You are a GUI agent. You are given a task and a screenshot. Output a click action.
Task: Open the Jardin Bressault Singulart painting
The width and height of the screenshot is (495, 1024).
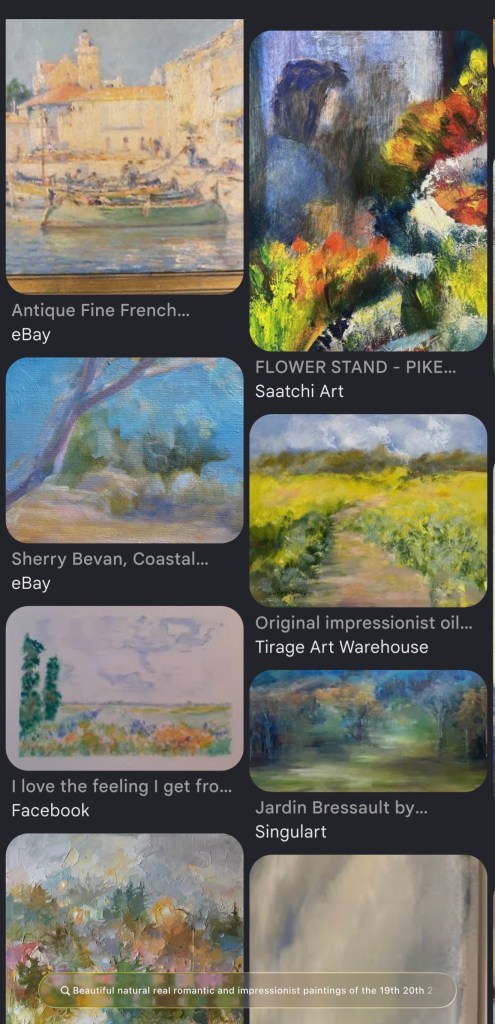pos(368,731)
